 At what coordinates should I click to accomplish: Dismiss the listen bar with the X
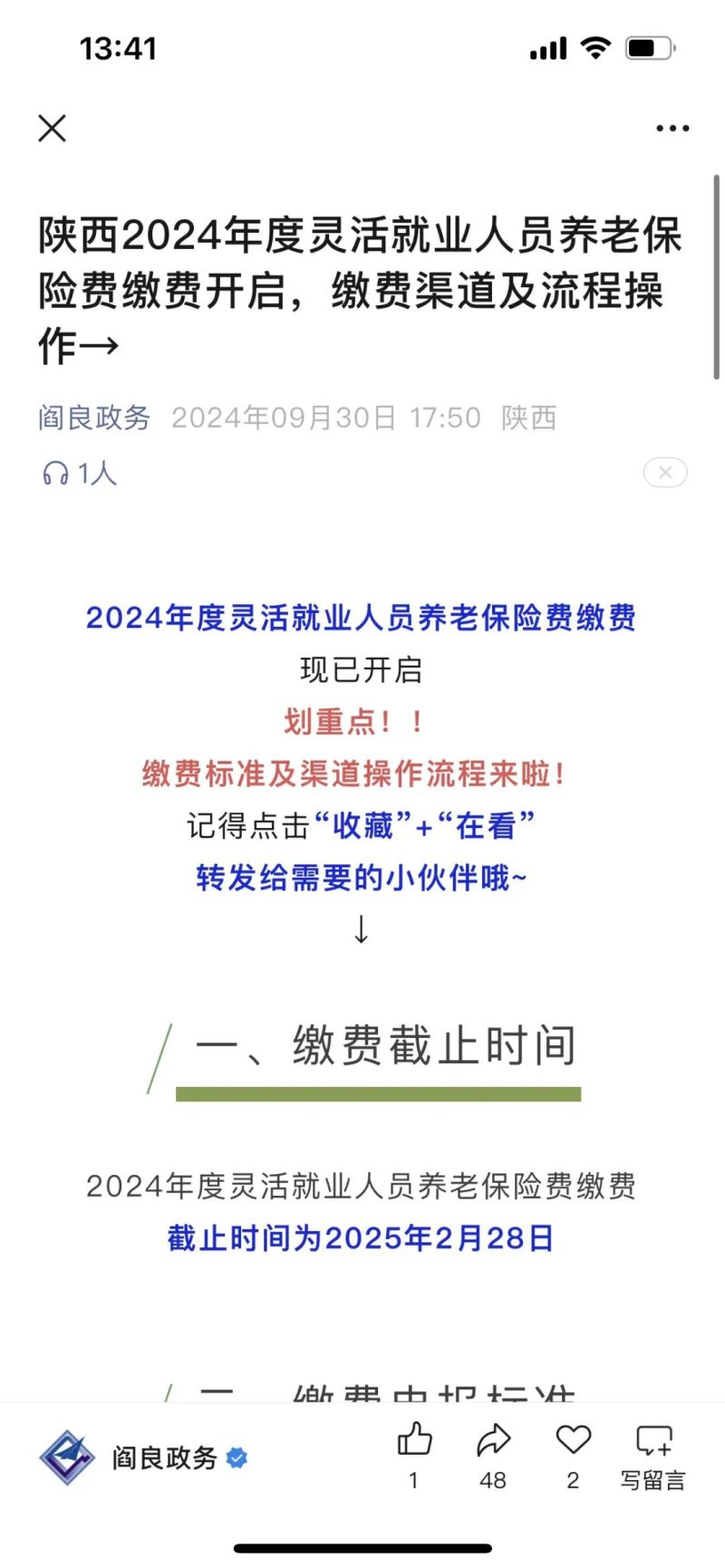click(665, 473)
